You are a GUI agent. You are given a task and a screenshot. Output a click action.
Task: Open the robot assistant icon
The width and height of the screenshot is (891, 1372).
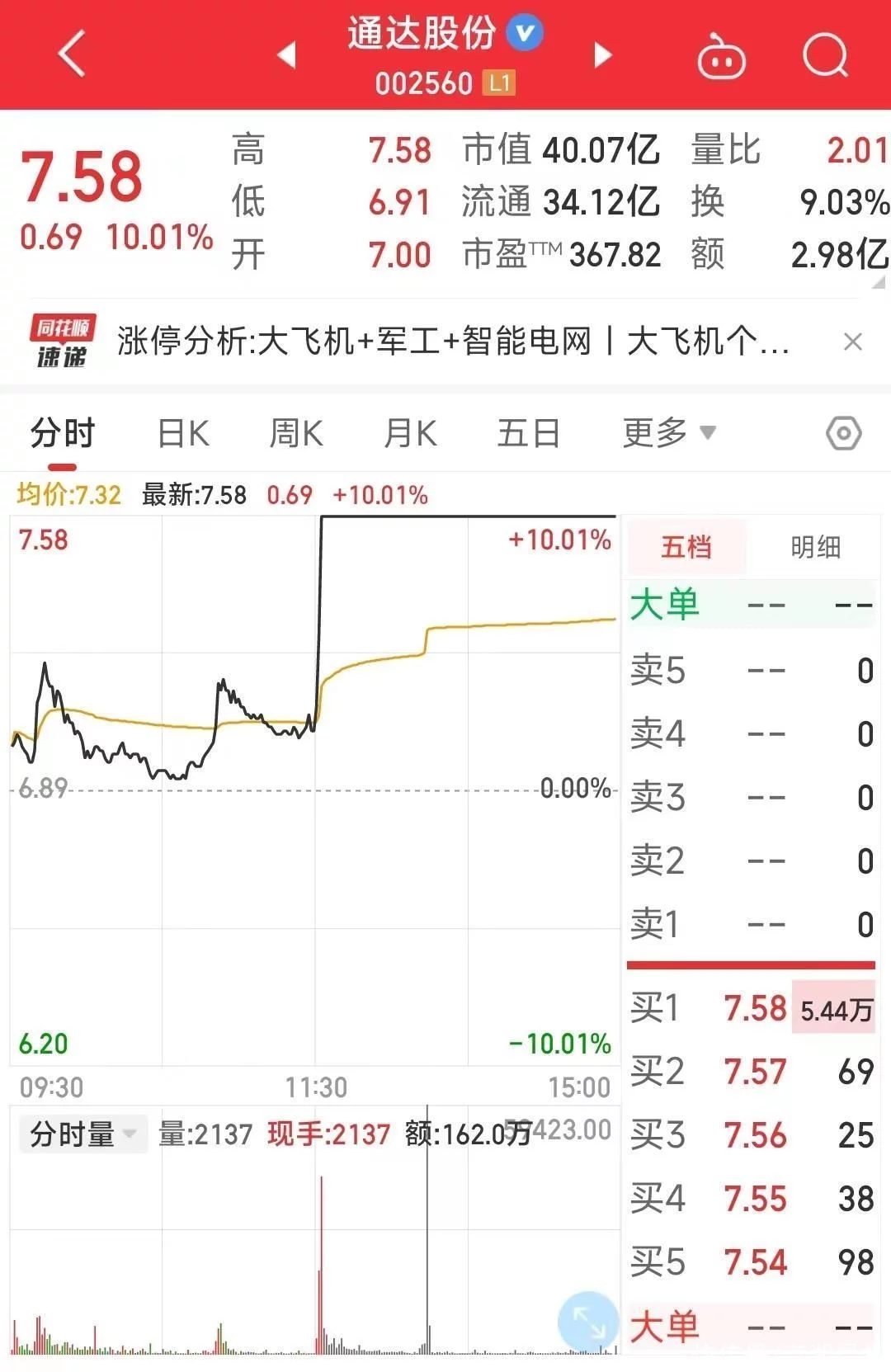(x=721, y=55)
